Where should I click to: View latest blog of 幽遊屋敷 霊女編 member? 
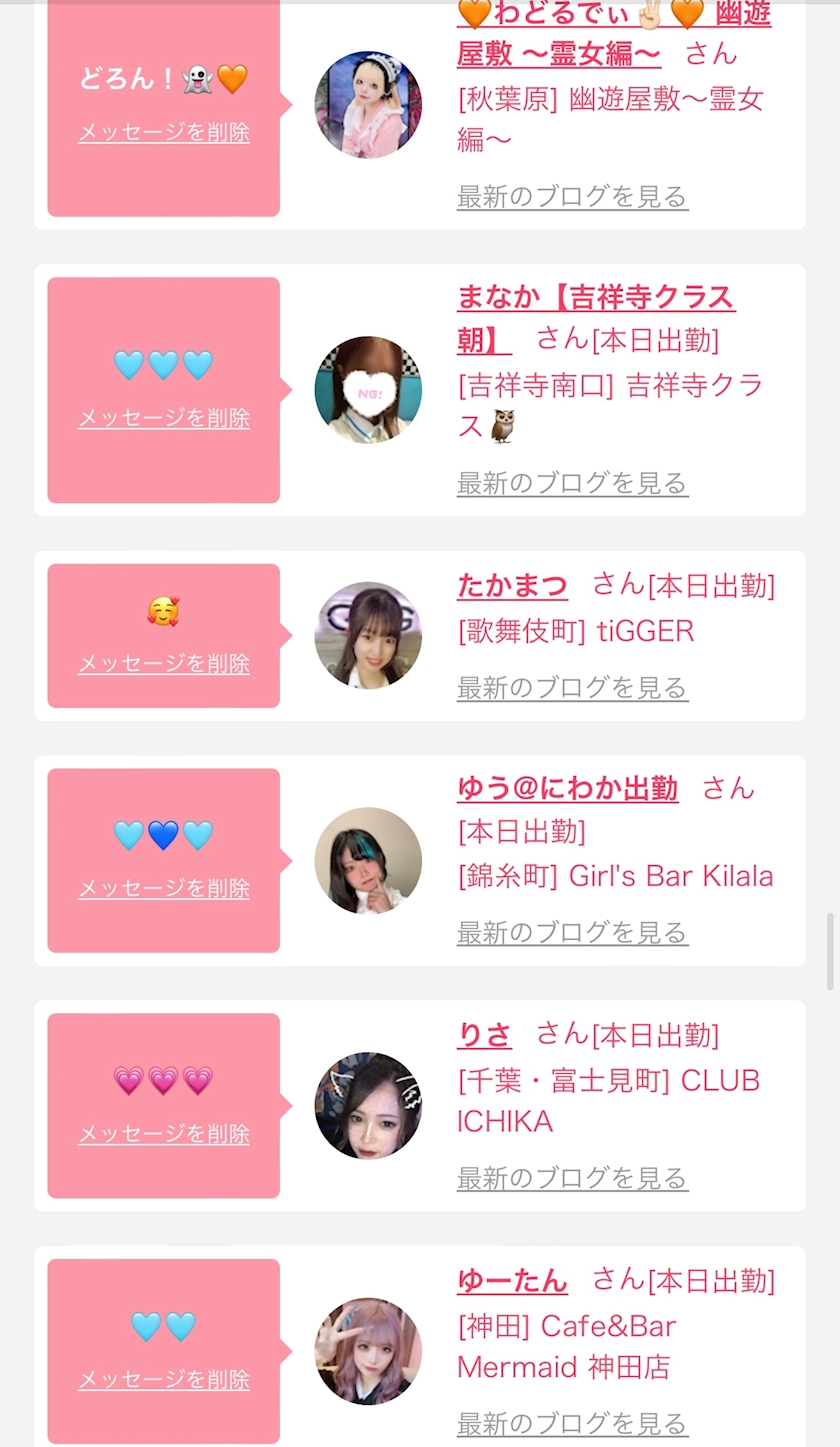(x=572, y=196)
